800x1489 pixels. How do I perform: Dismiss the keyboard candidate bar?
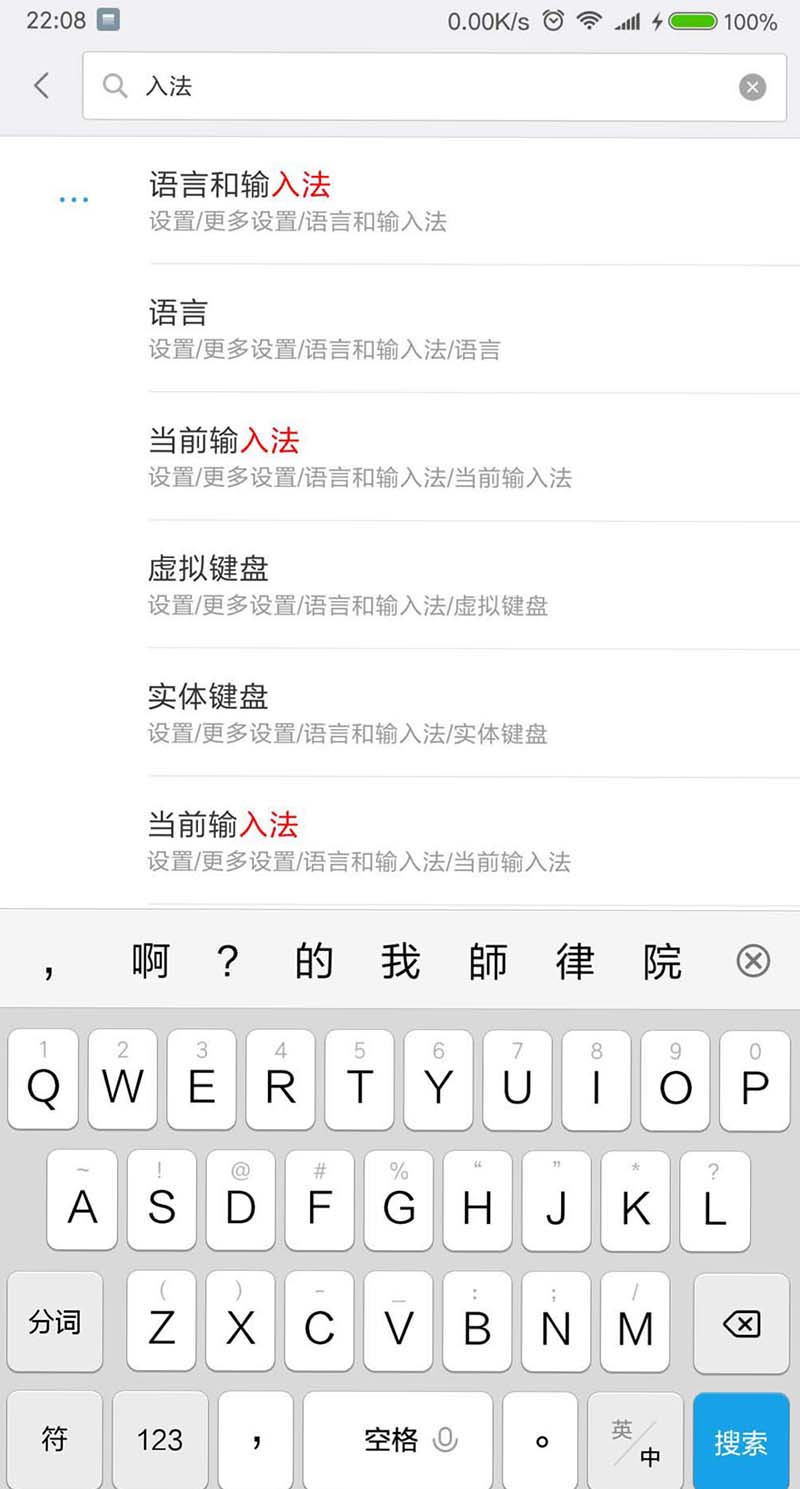(752, 961)
